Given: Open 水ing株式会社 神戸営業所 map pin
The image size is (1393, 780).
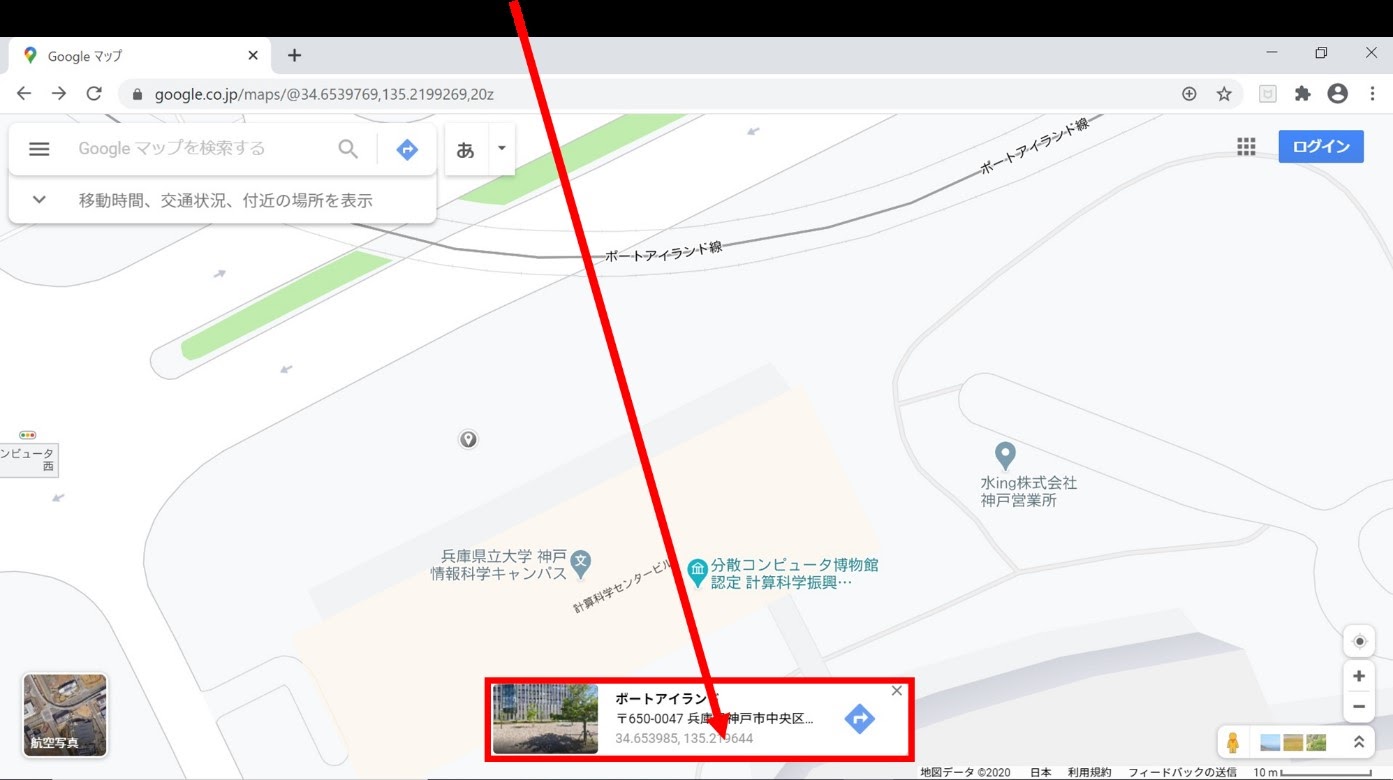Looking at the screenshot, I should click(1005, 456).
